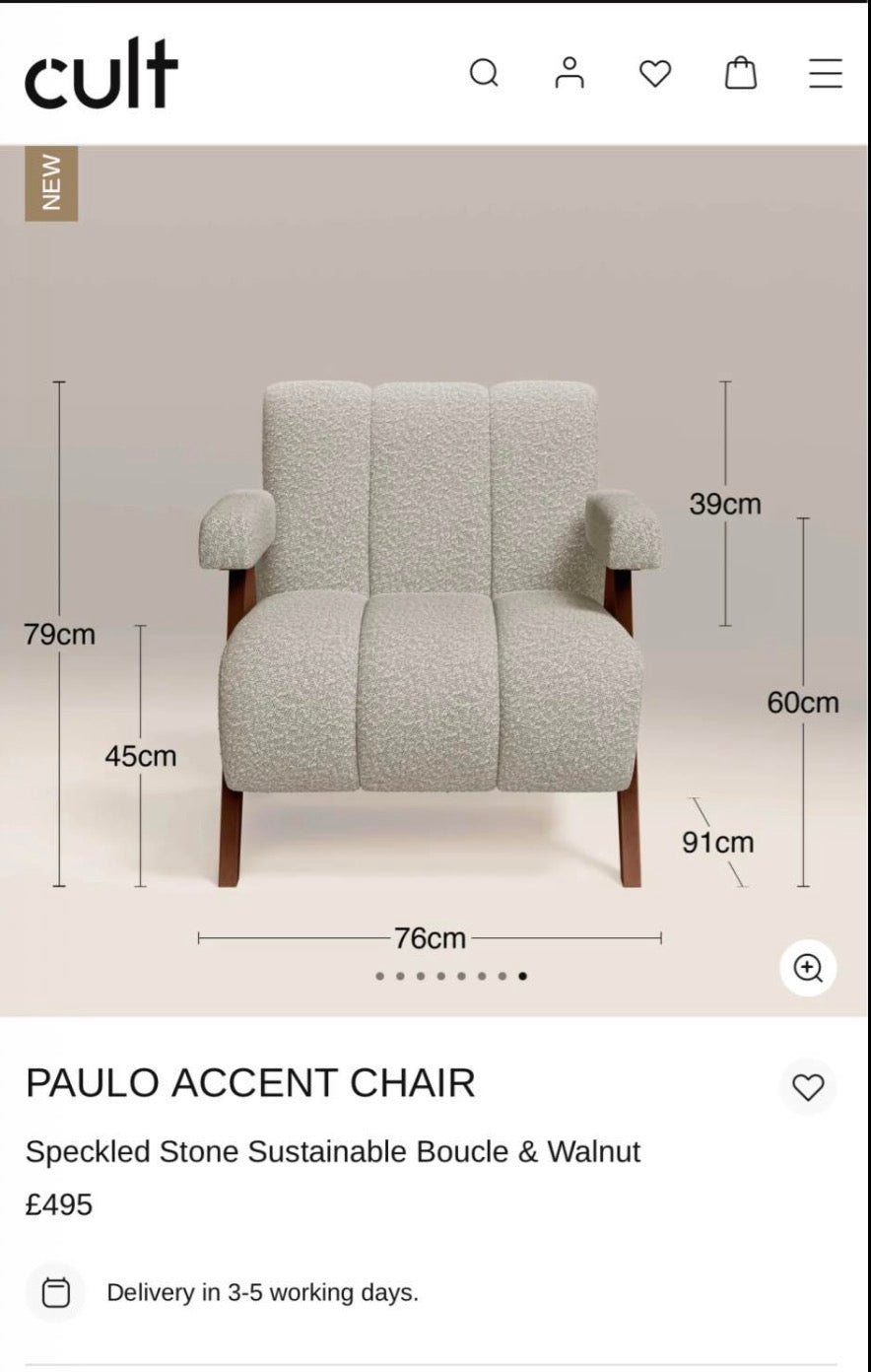Click the £495 price text
This screenshot has height=1372, width=871.
[x=58, y=1203]
